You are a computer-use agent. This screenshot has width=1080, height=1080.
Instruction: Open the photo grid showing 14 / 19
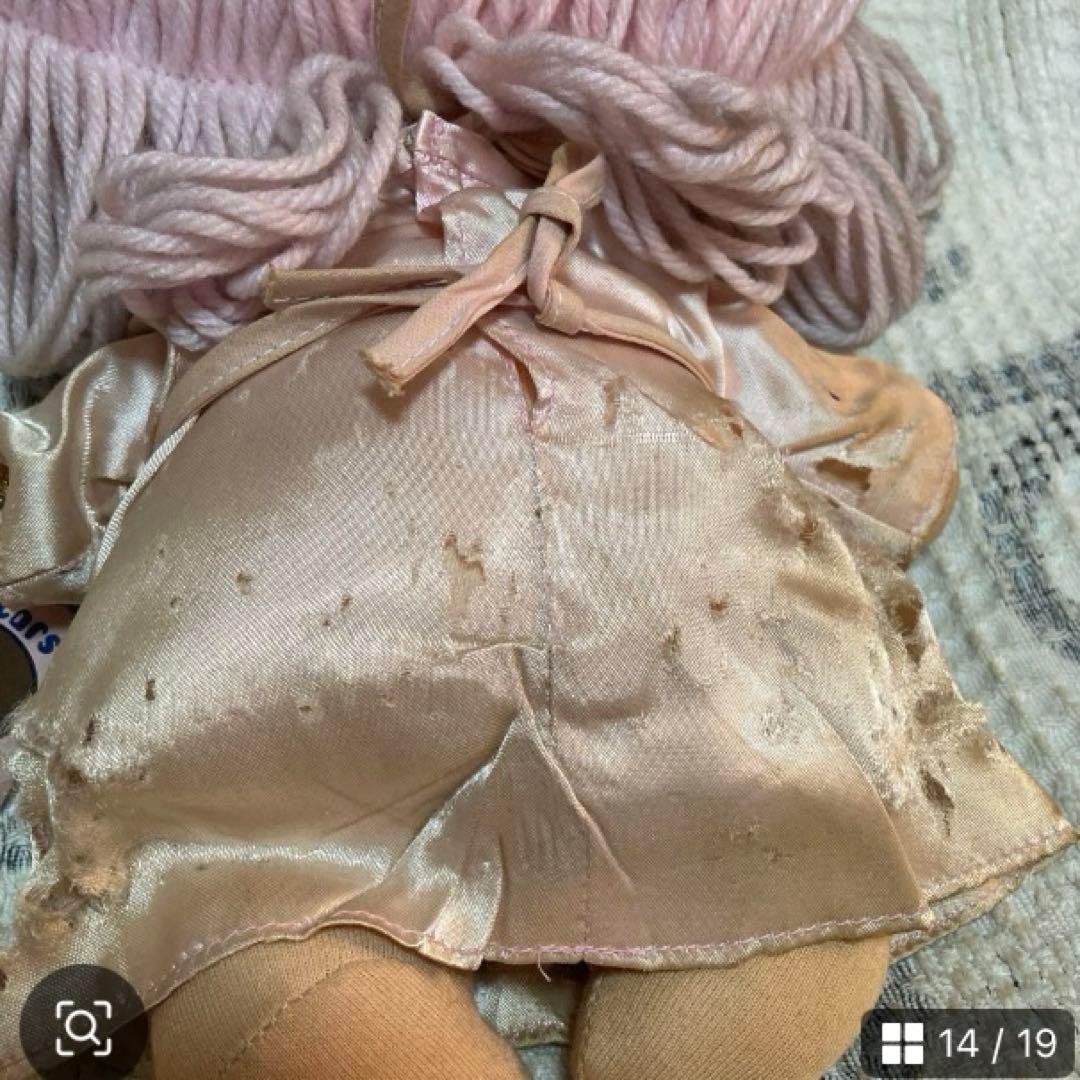966,1043
